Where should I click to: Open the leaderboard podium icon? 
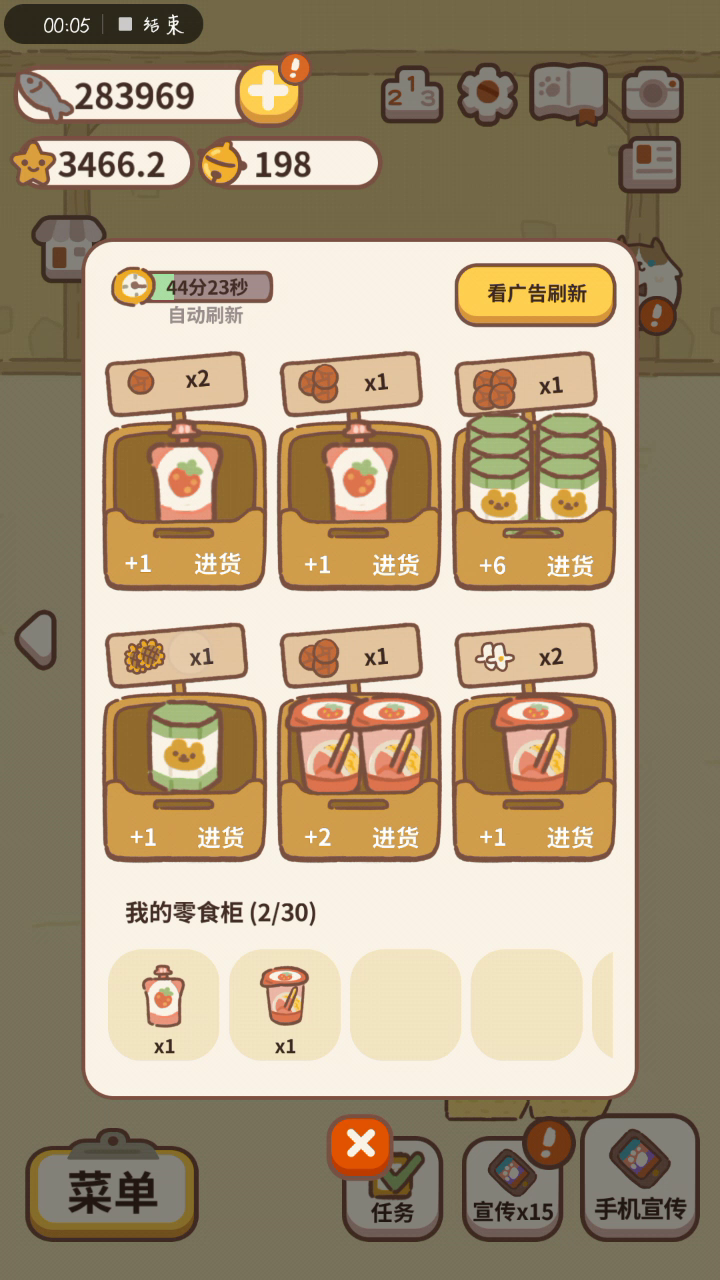[412, 94]
